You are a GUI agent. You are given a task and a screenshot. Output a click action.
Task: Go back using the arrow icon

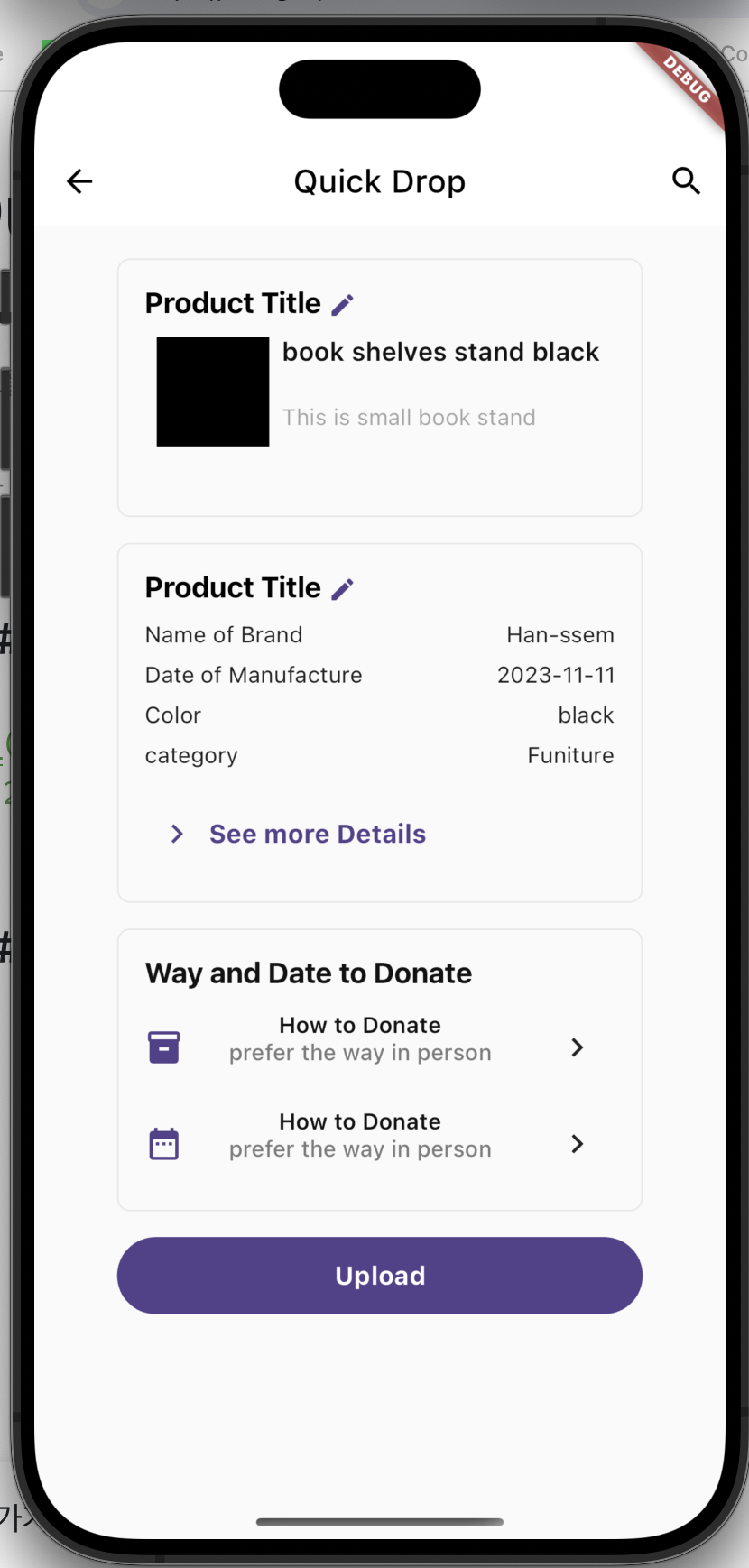(x=79, y=181)
